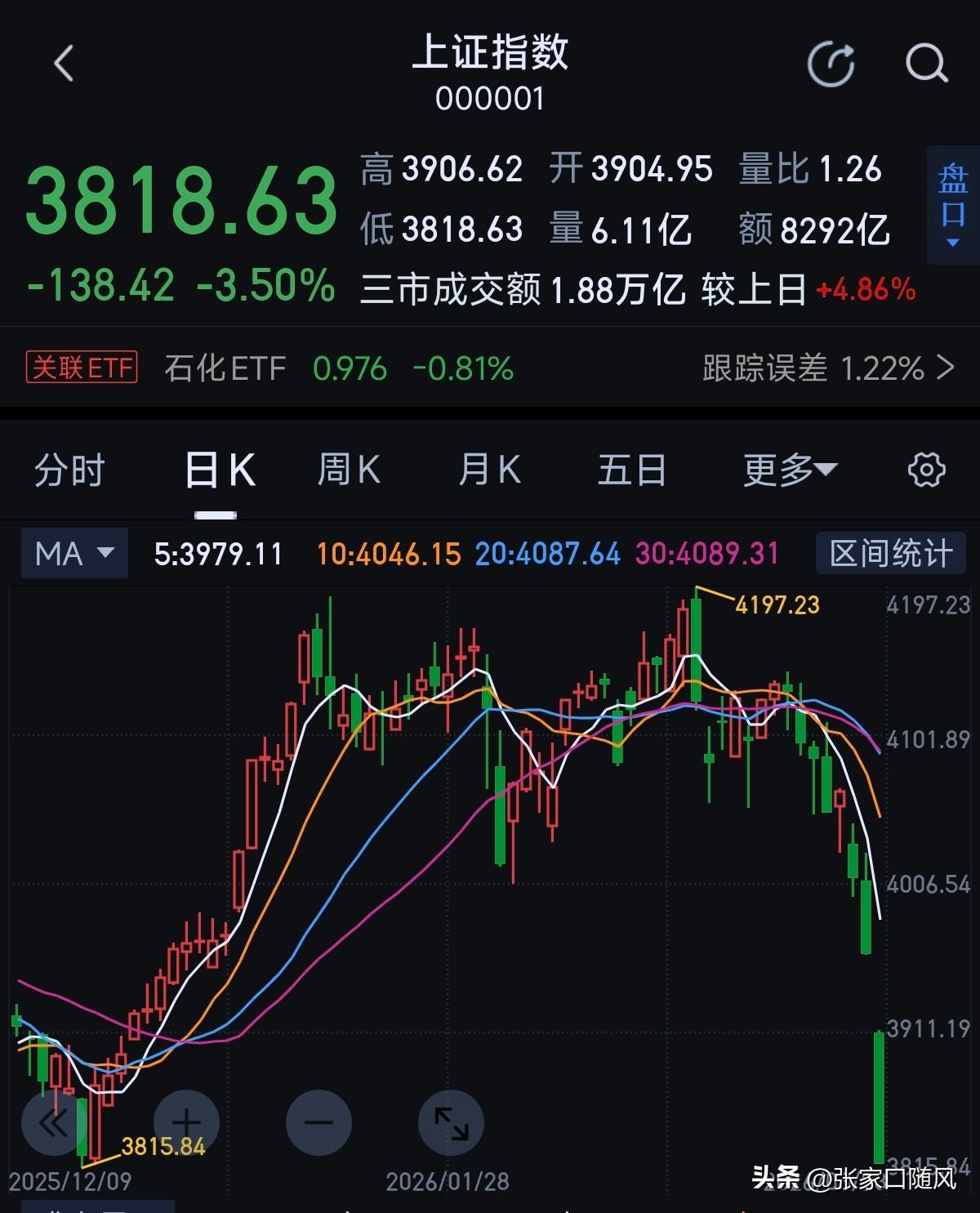Screen dimensions: 980x1213
Task: Switch to the 月K tab
Action: pos(488,470)
